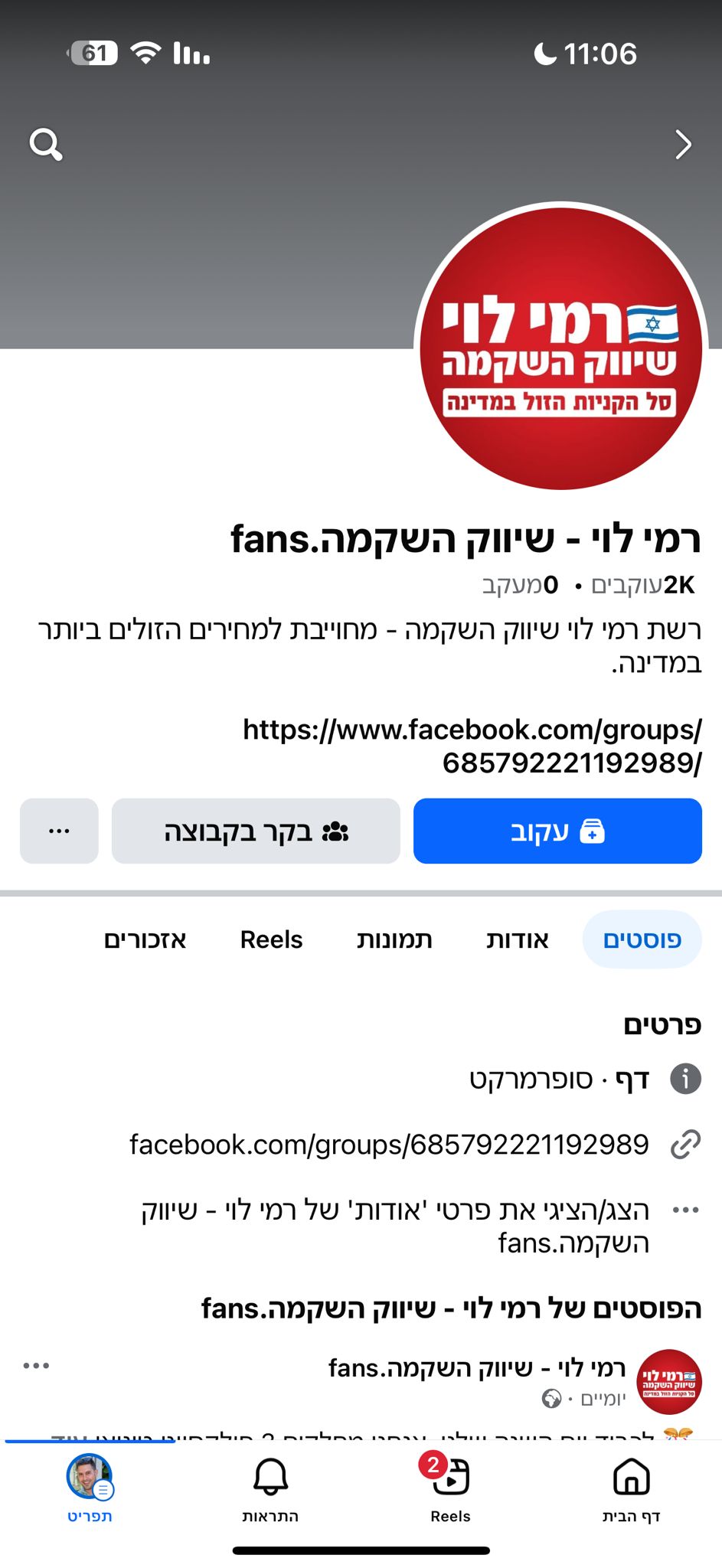Switch to the פוסטים tab

(642, 939)
